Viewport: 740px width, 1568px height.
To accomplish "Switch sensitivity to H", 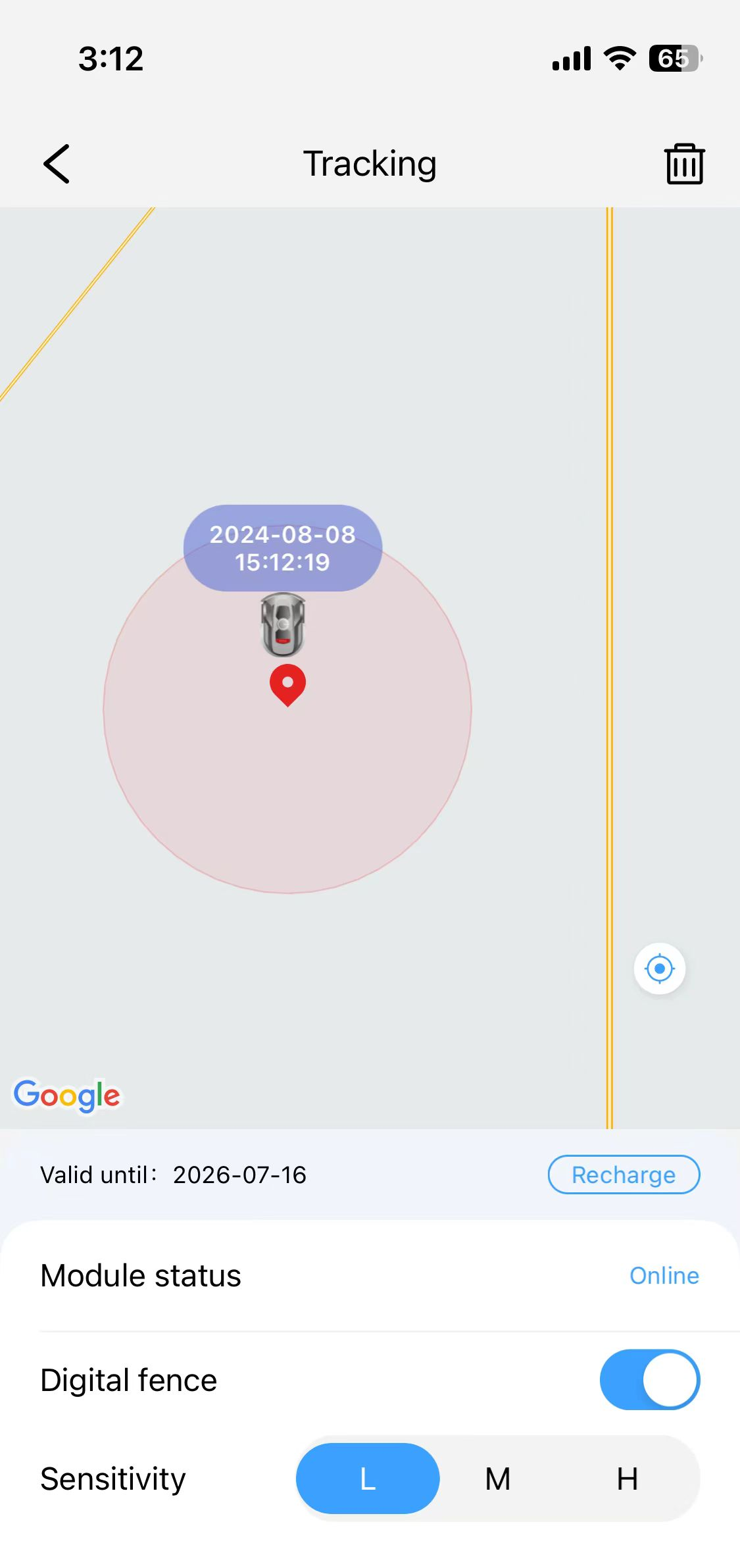I will tap(627, 1479).
